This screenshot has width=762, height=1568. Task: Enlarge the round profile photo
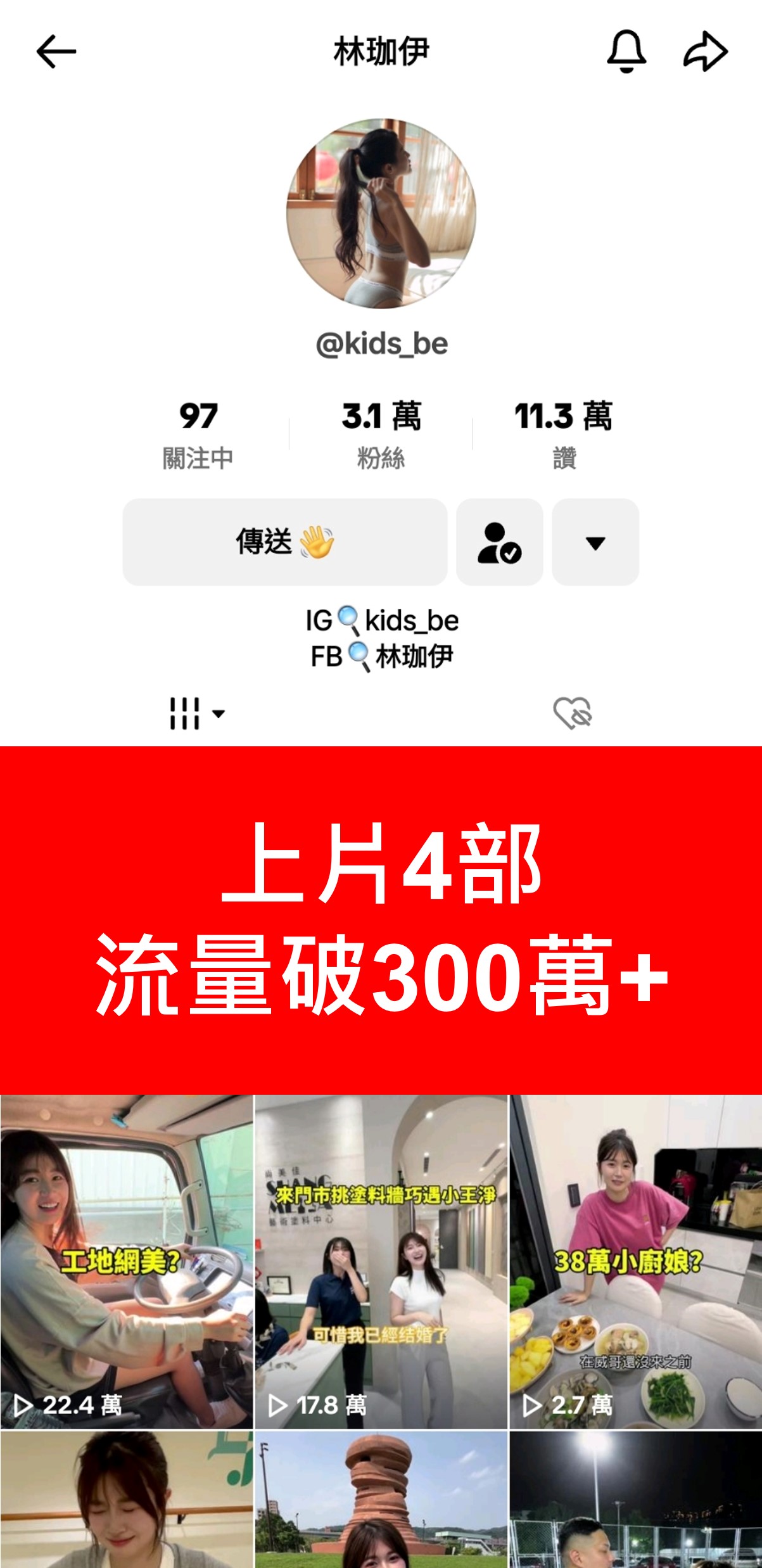pyautogui.click(x=381, y=214)
